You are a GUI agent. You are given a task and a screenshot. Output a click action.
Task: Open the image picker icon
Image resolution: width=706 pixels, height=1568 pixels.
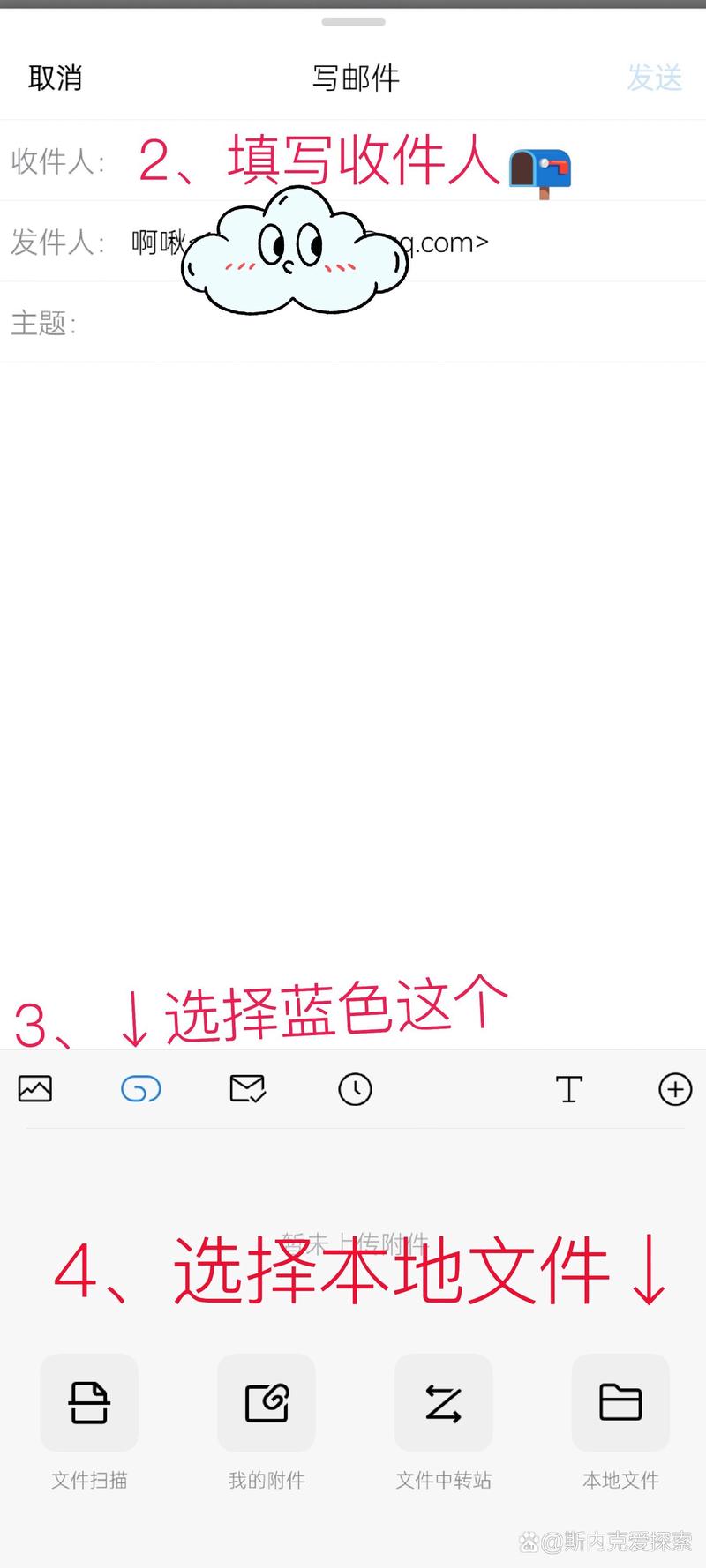[x=35, y=1089]
